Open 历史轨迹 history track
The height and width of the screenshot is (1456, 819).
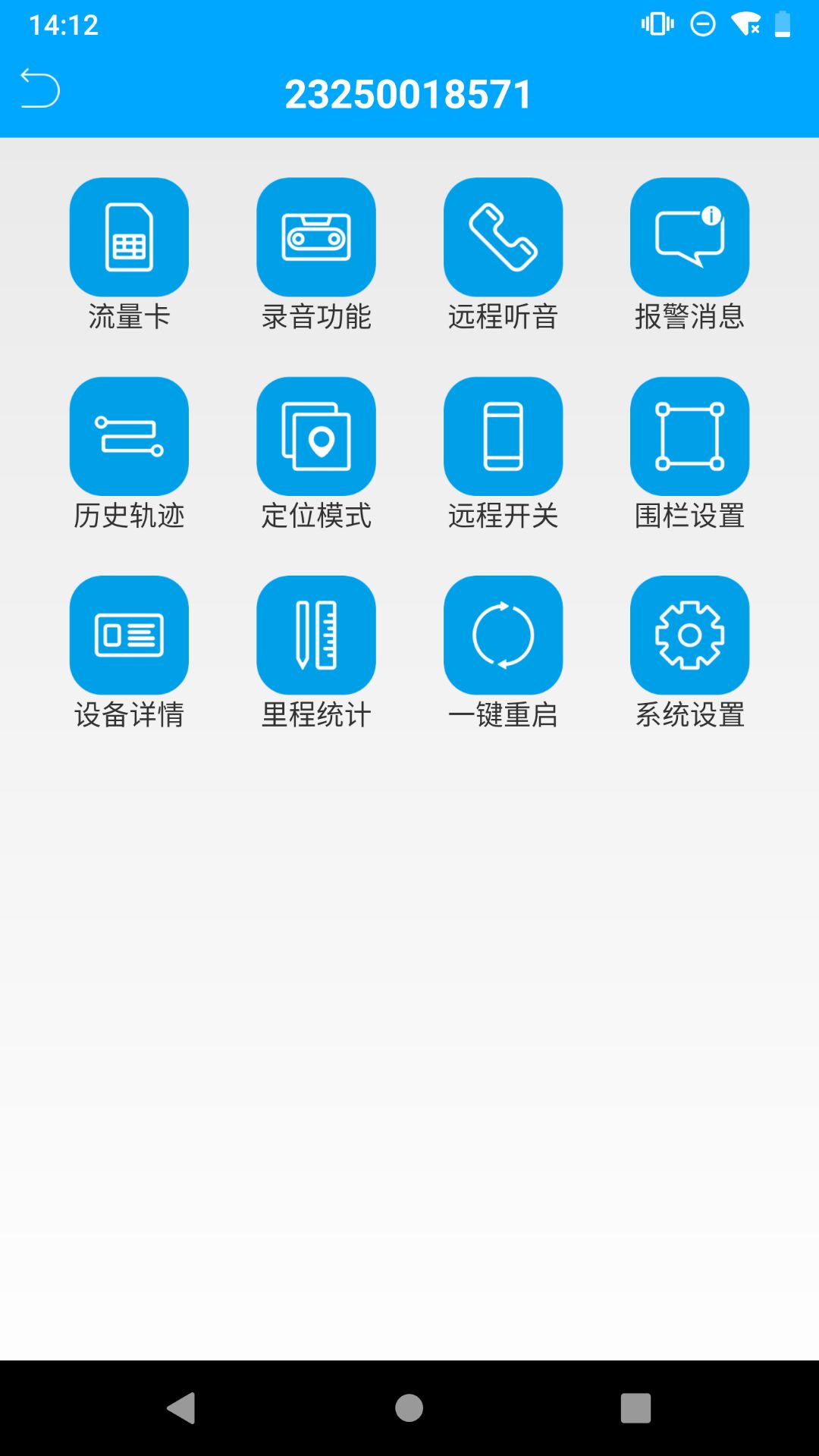click(x=129, y=437)
